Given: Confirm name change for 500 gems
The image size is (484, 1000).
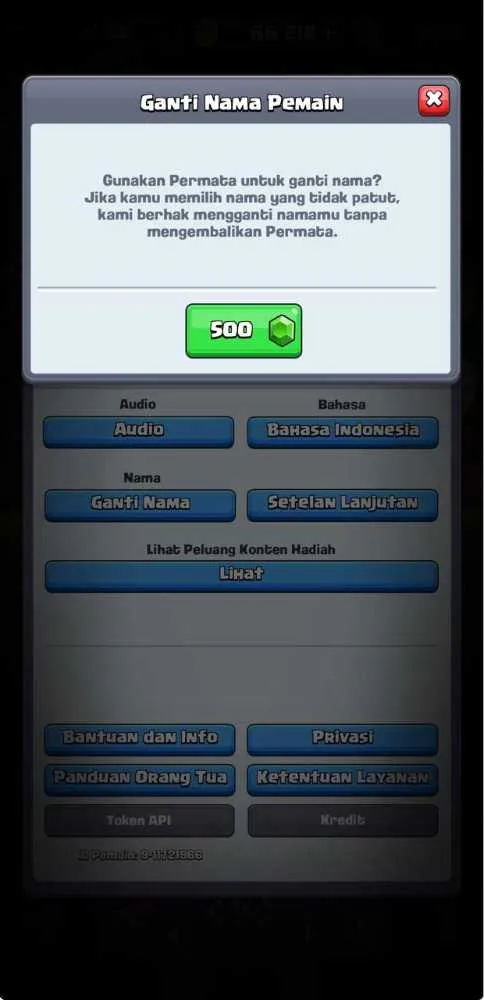Looking at the screenshot, I should click(244, 330).
